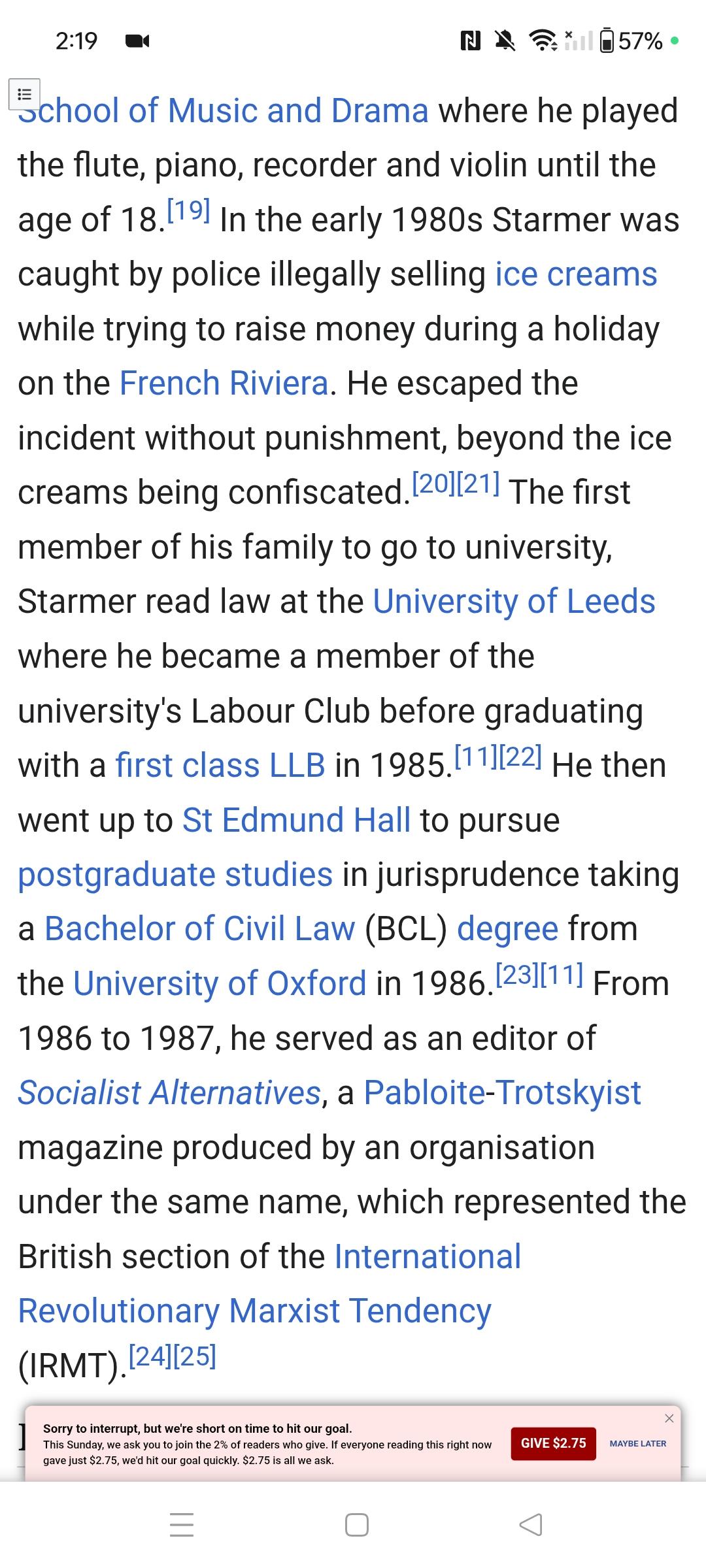Open the University of Oxford link
706x1568 pixels.
[x=220, y=983]
